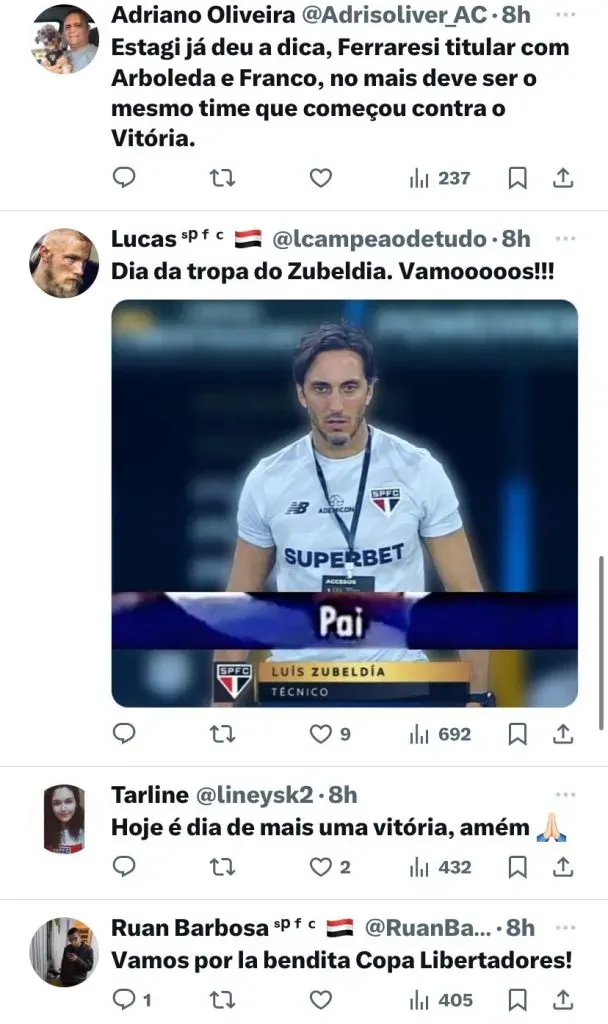
Task: Open the Luís Zubeldía image in Lucas's tweet
Action: [x=344, y=503]
